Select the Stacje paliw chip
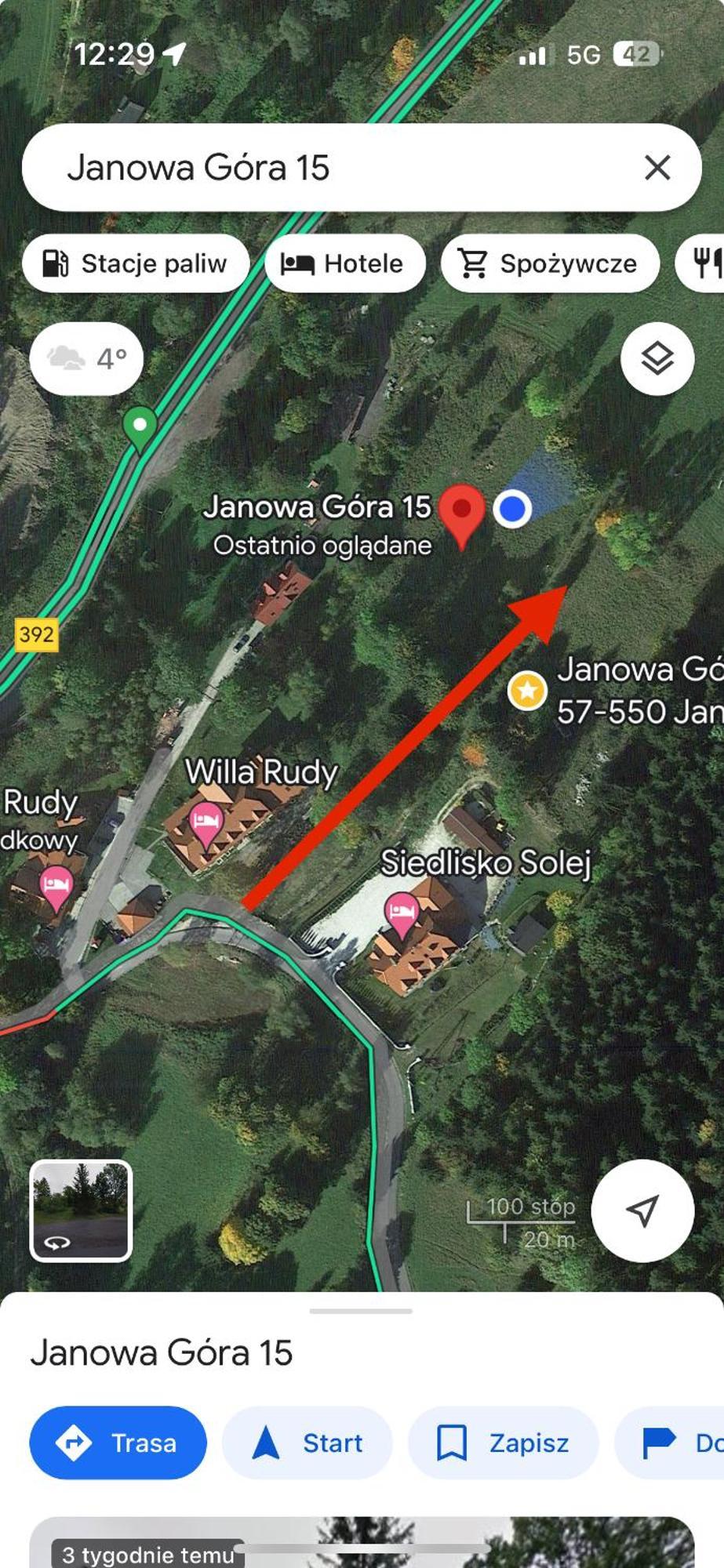The height and width of the screenshot is (1568, 724). (136, 263)
